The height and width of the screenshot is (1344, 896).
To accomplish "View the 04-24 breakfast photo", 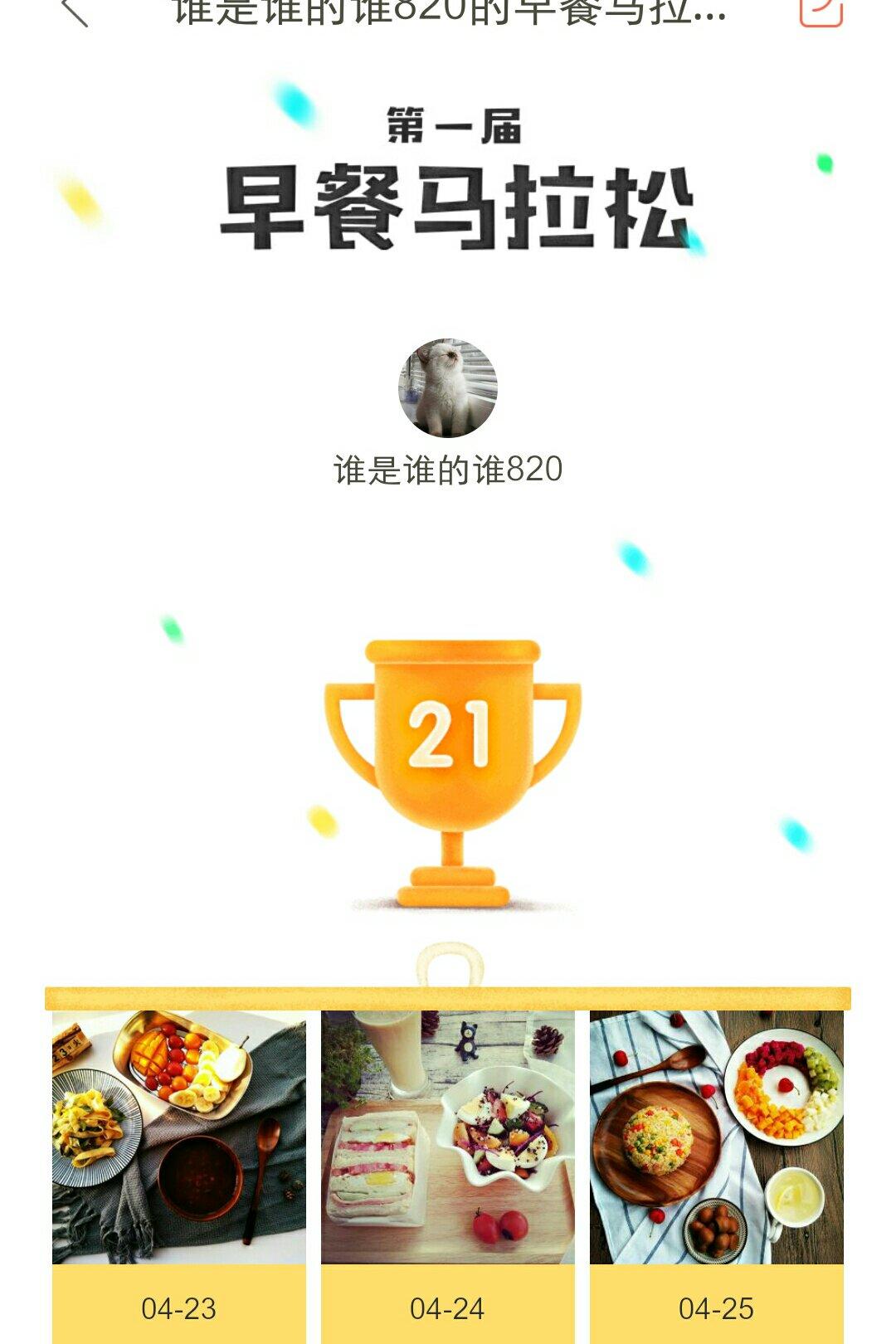I will [x=448, y=1137].
